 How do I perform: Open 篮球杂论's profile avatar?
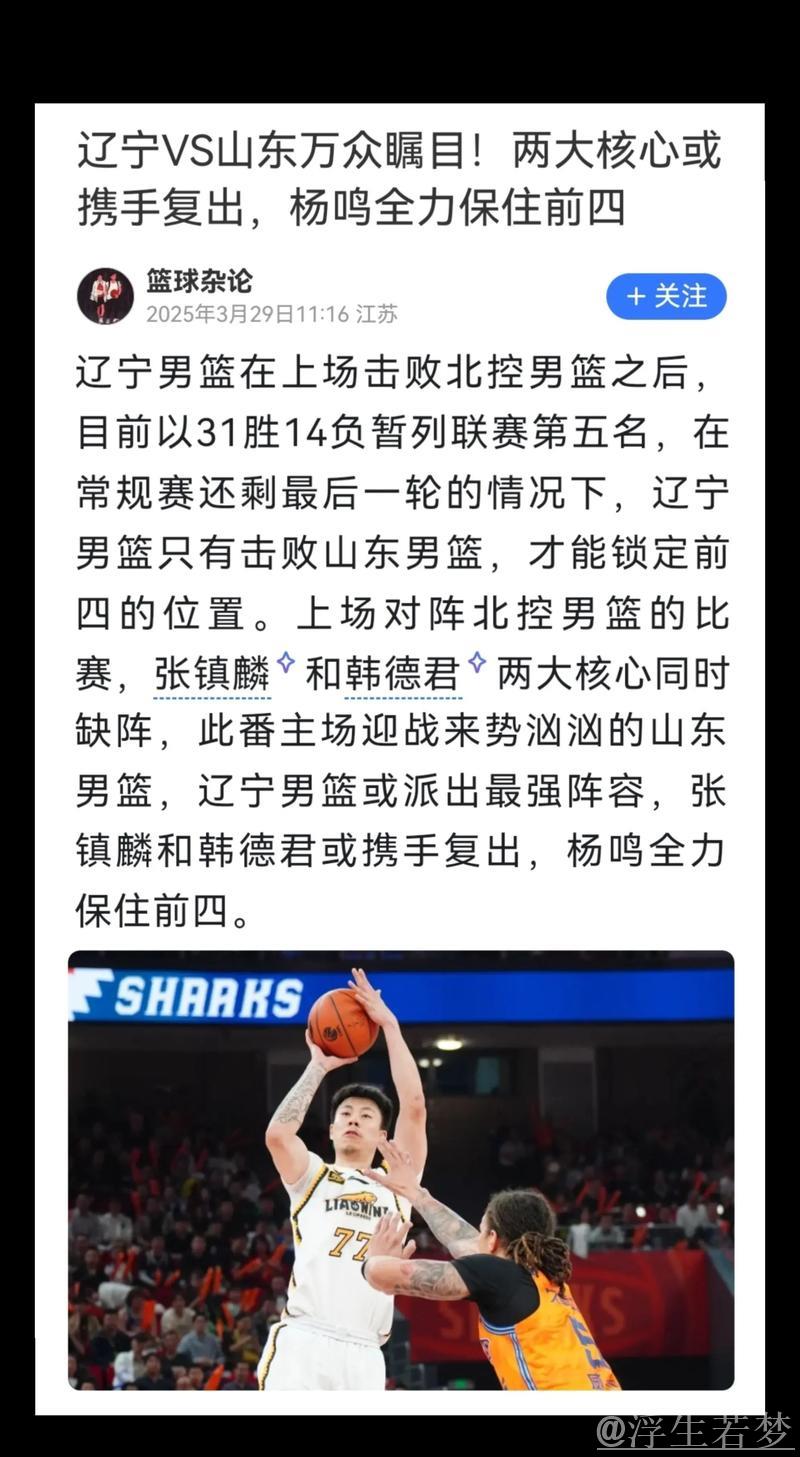click(105, 296)
